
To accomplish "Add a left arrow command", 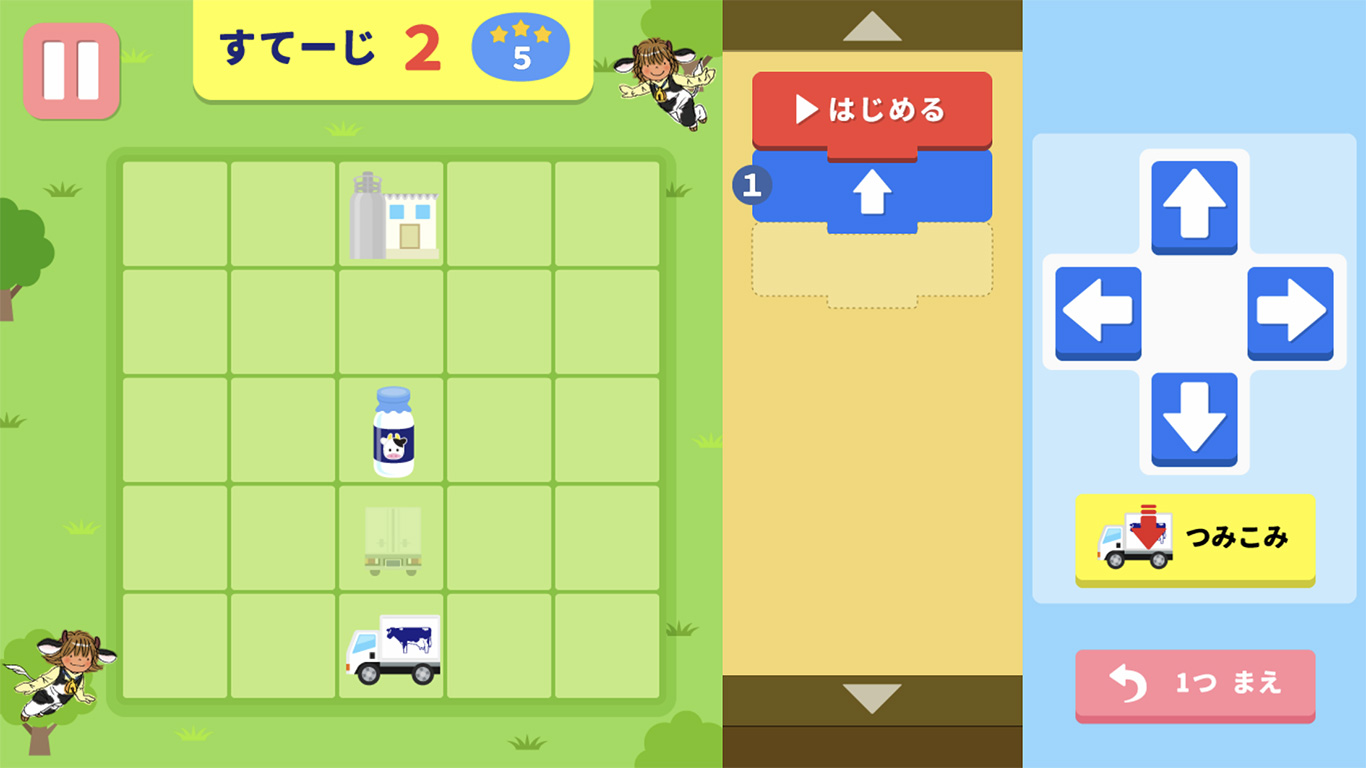I will (x=1098, y=311).
